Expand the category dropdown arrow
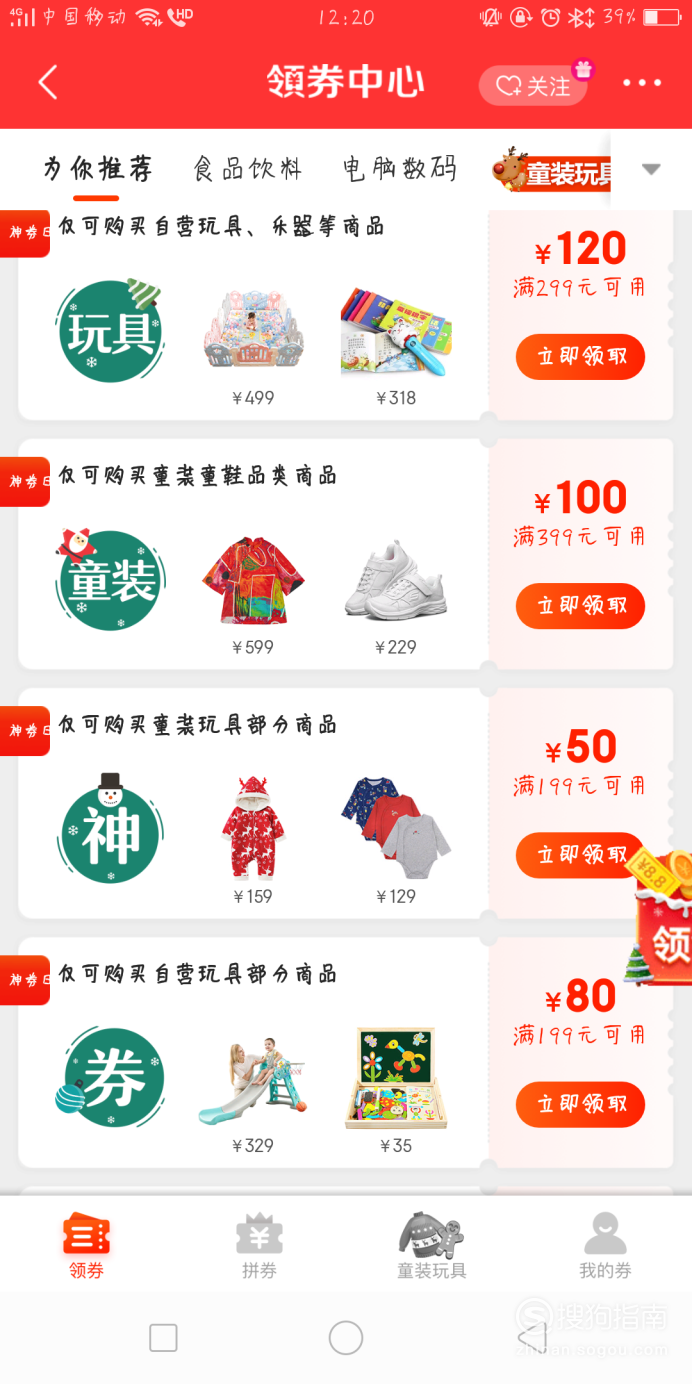This screenshot has width=692, height=1384. (x=651, y=169)
